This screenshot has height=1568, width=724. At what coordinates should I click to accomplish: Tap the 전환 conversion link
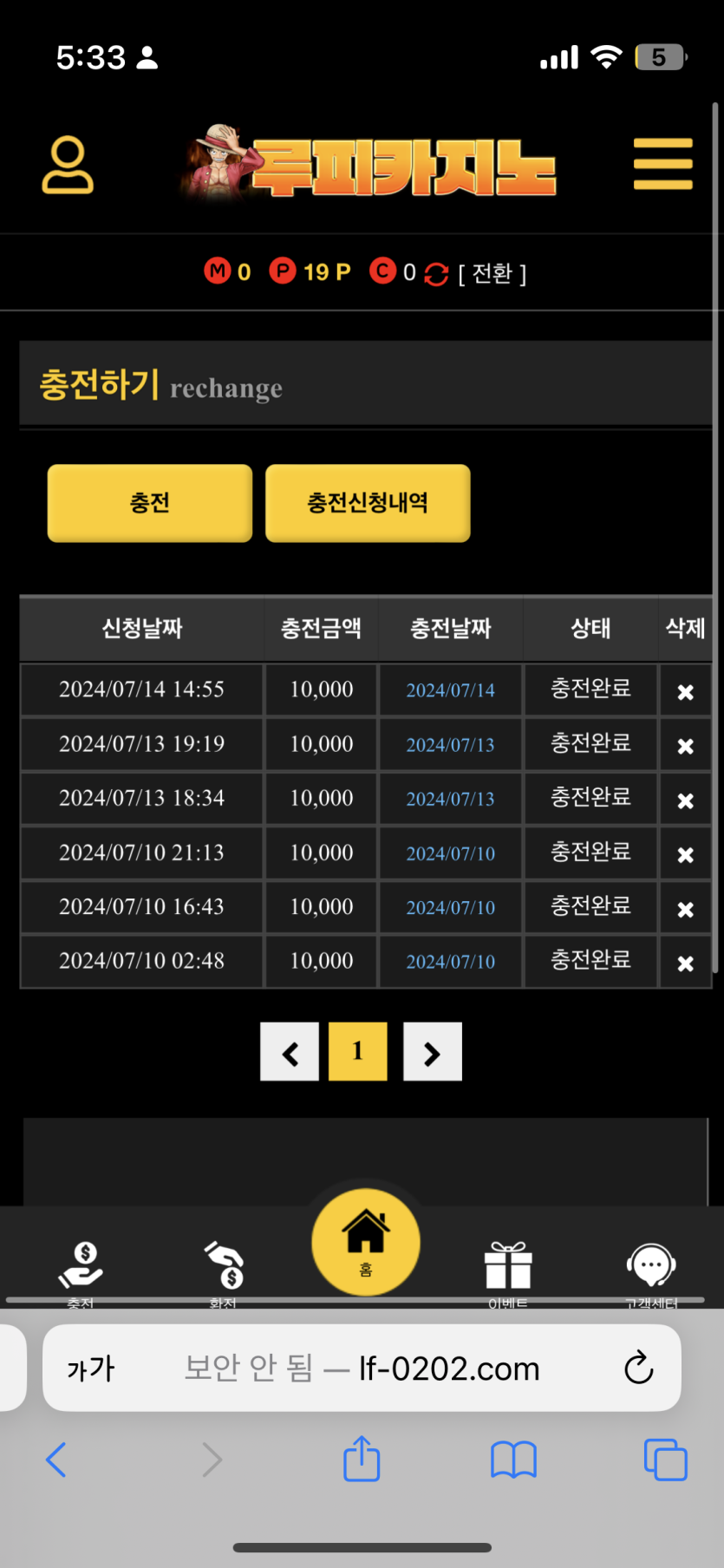[x=492, y=274]
